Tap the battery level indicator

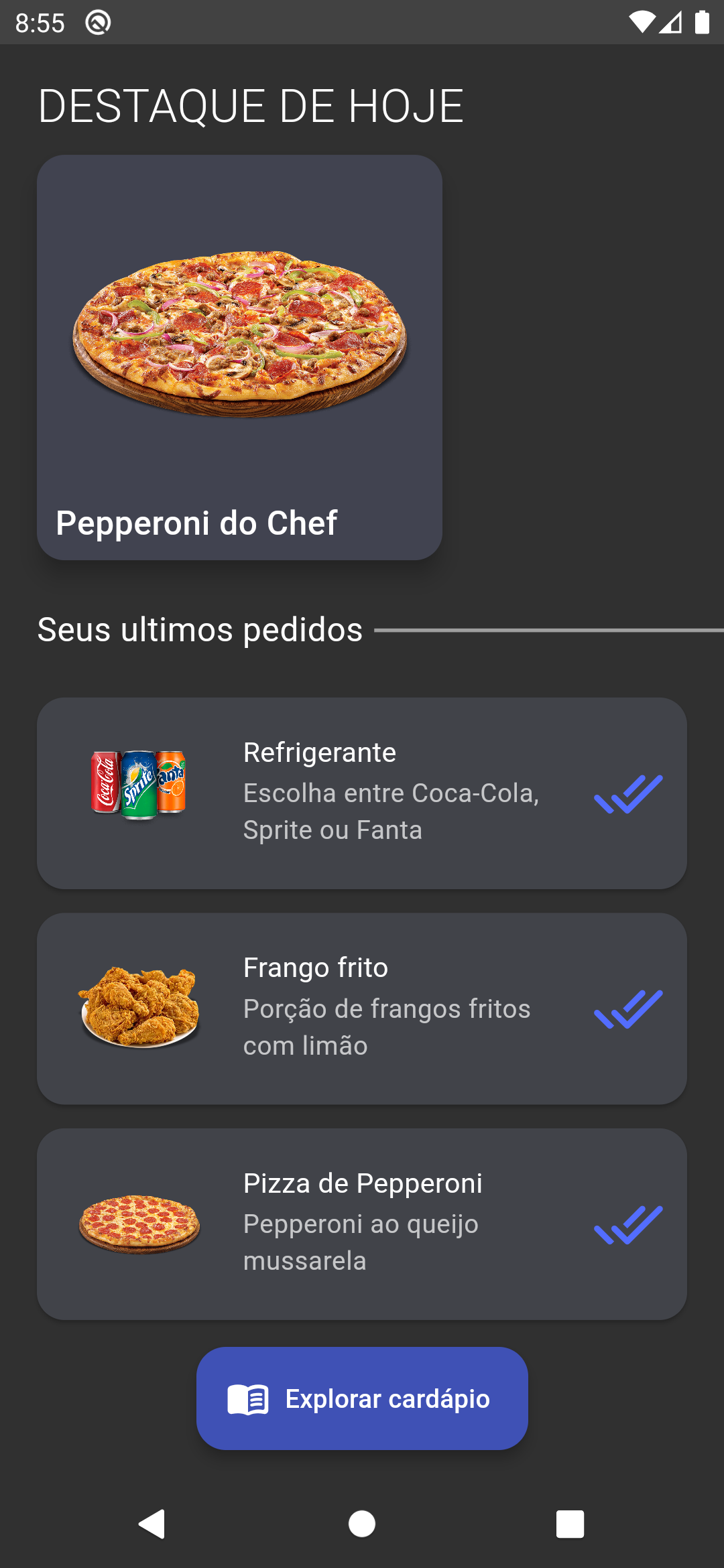coord(702,22)
